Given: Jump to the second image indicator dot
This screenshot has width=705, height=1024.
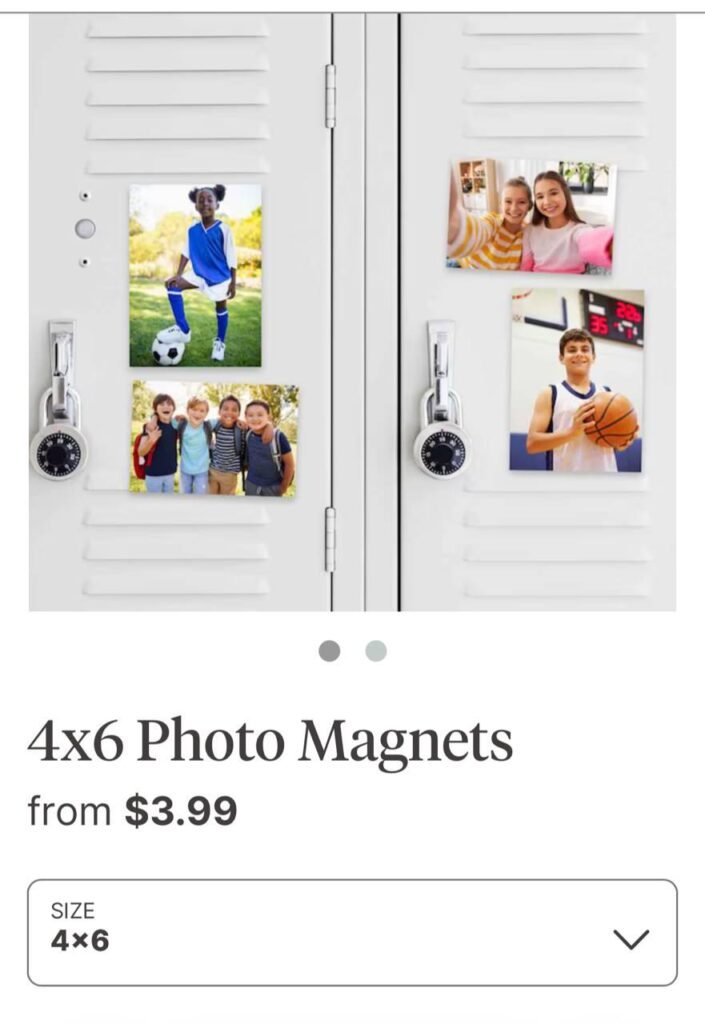Looking at the screenshot, I should click(x=376, y=651).
